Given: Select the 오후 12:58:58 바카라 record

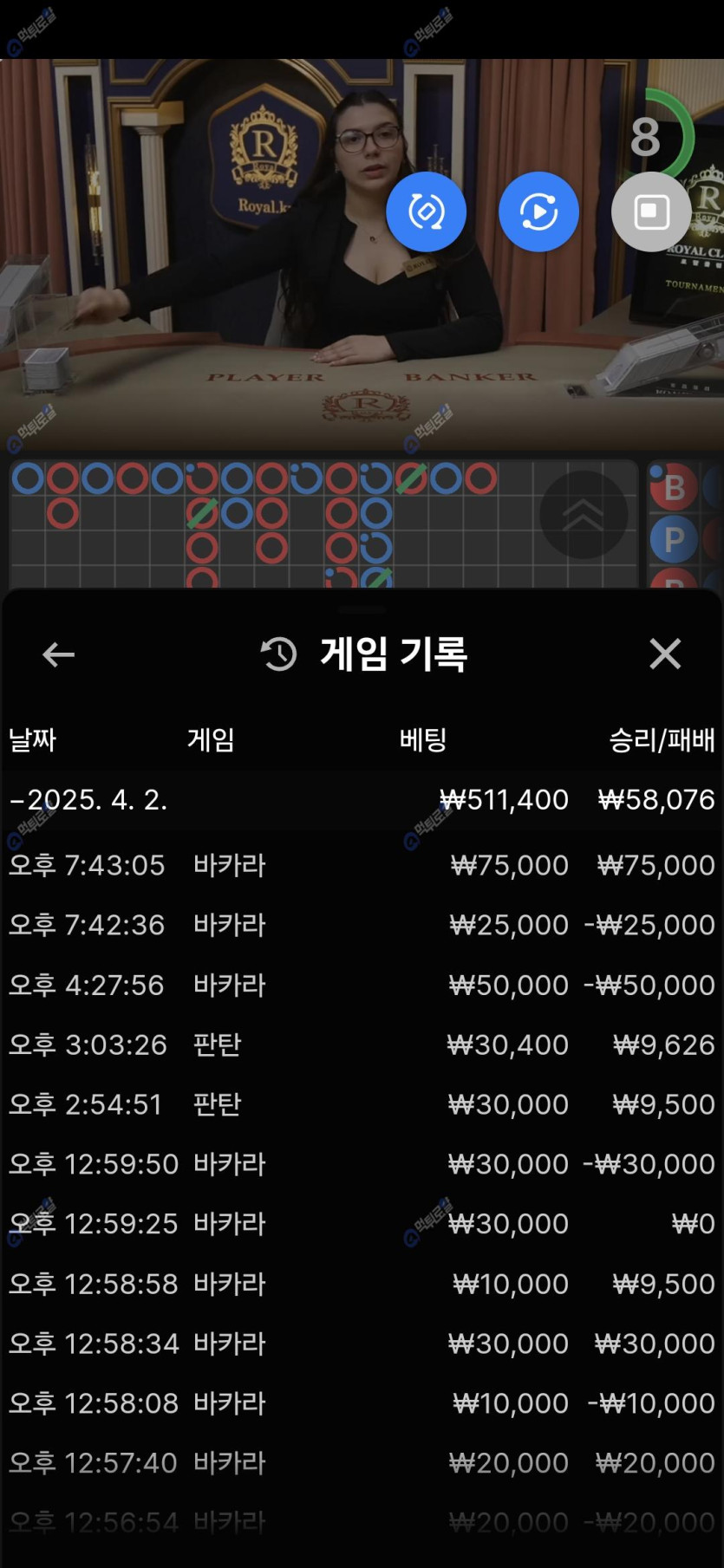Looking at the screenshot, I should coord(362,1284).
